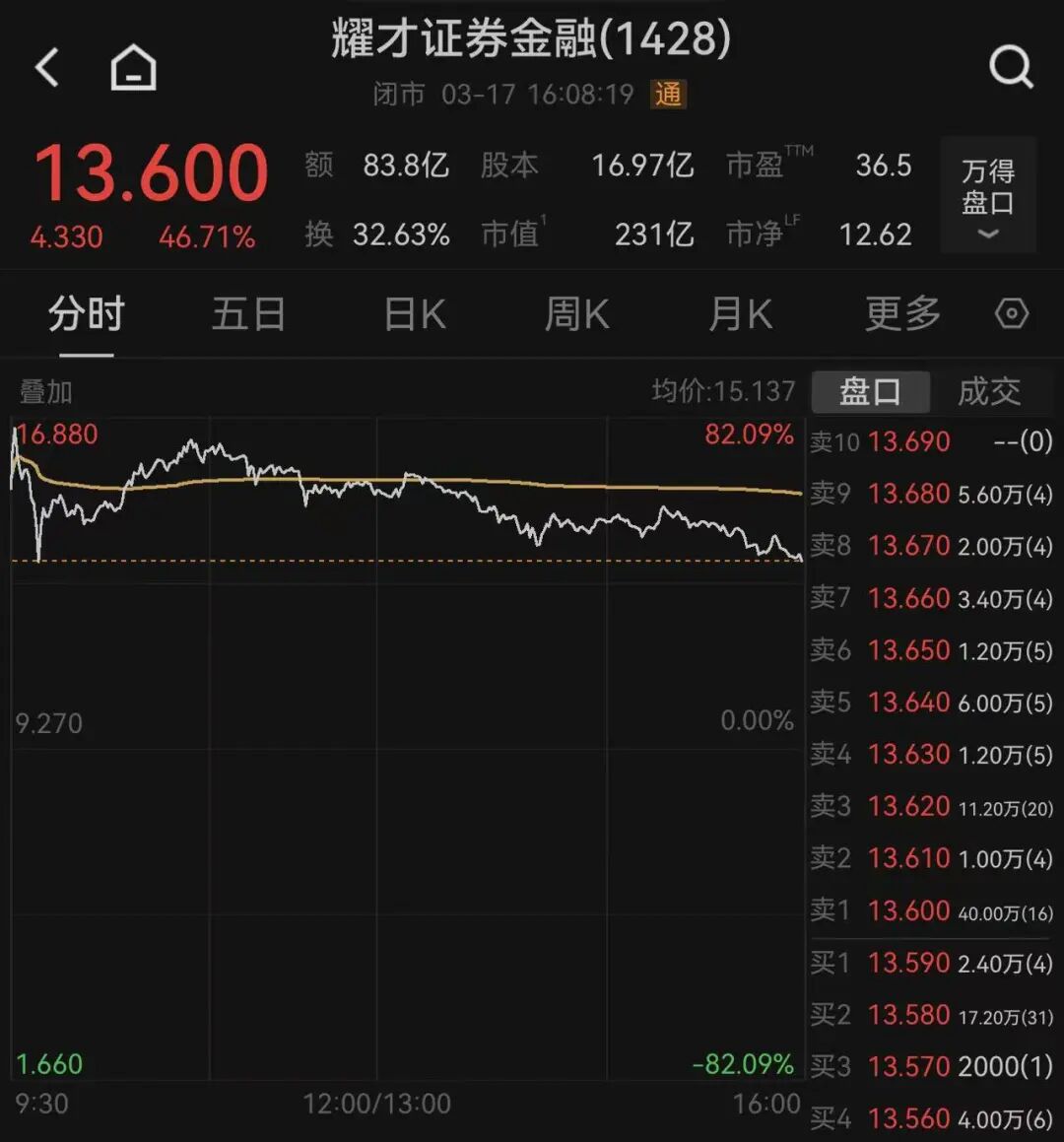Screen dimensions: 1064x1142
Task: Select the 盘口 order book tab
Action: point(869,391)
